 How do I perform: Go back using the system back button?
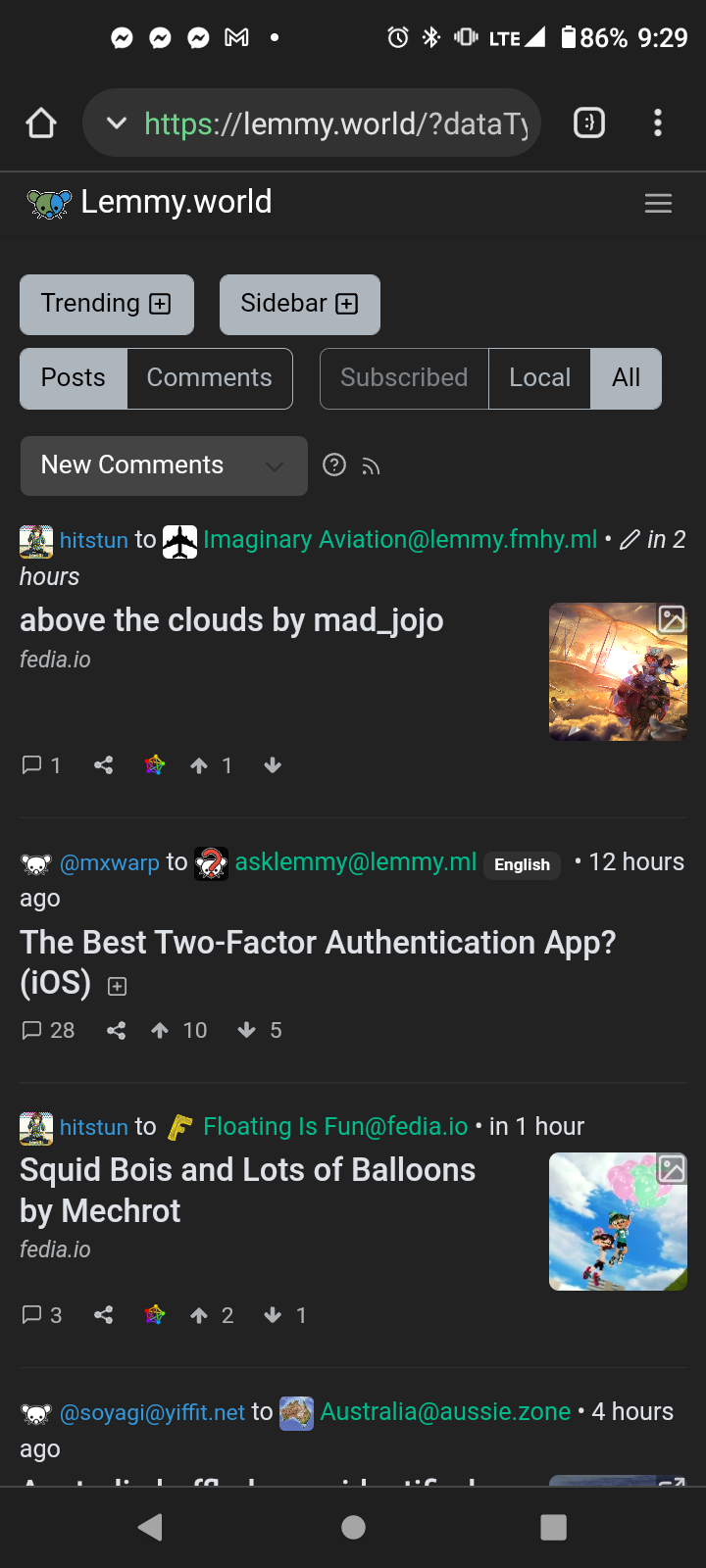pyautogui.click(x=150, y=1527)
